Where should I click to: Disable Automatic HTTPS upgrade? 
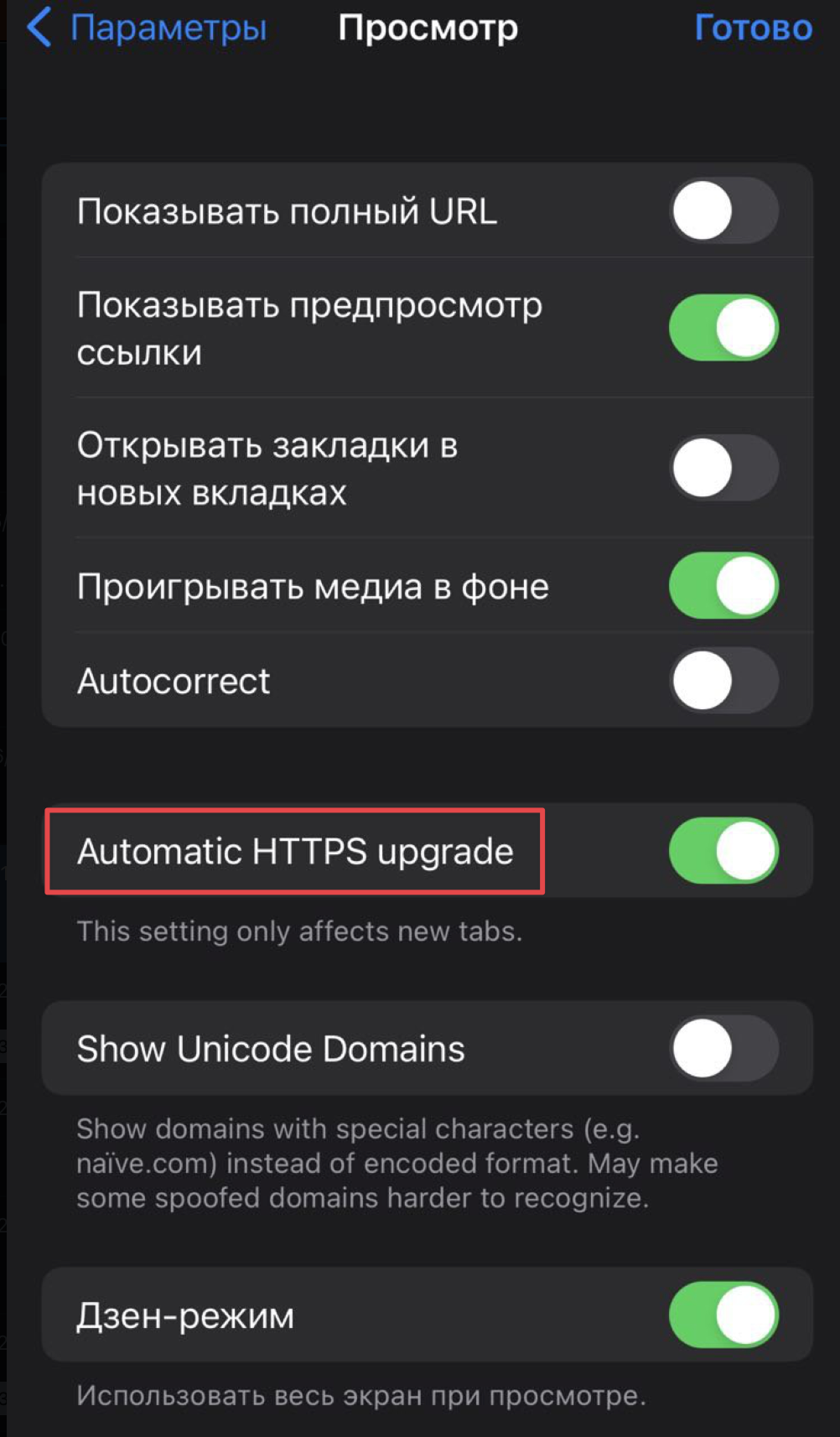tap(723, 851)
